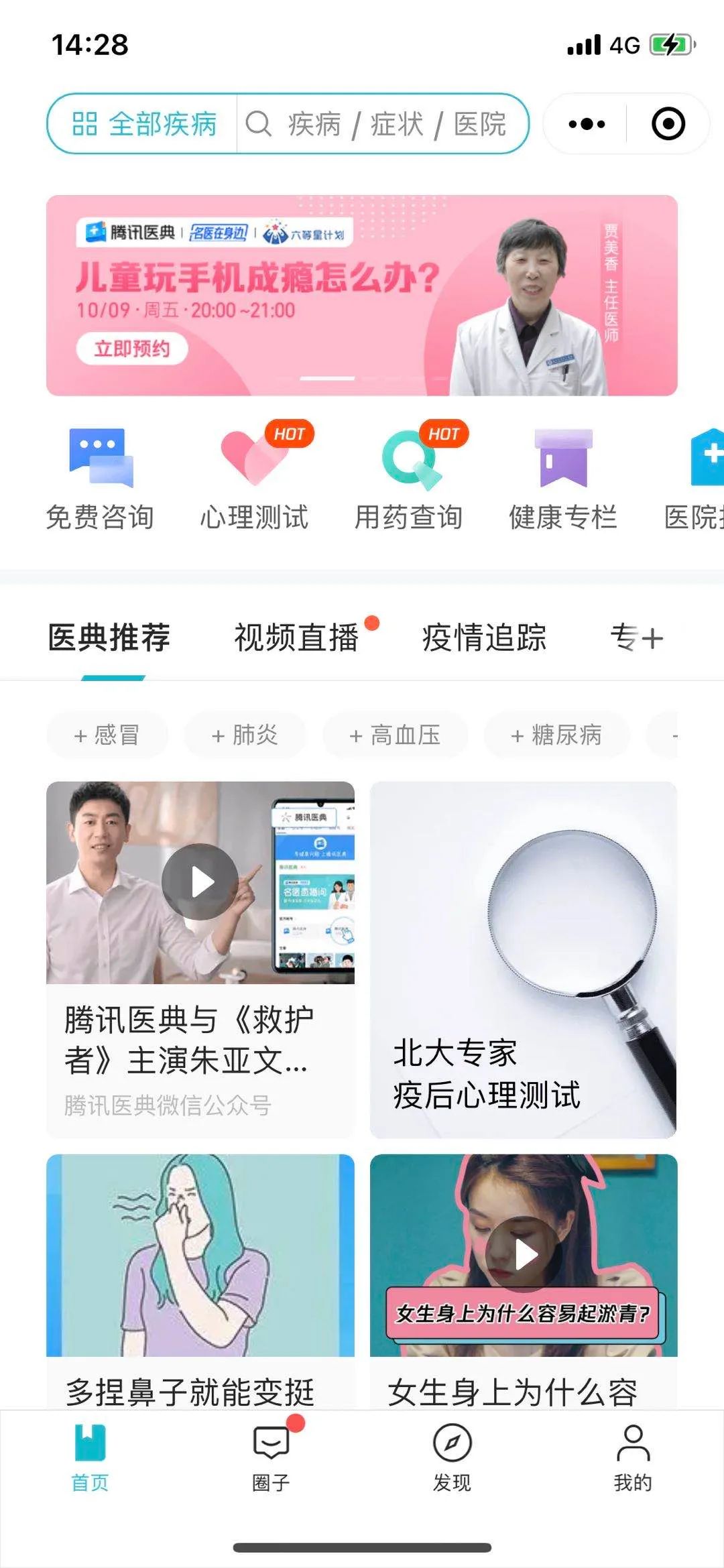Open the 全部疾病 category list
This screenshot has height=1568, width=724.
click(143, 124)
